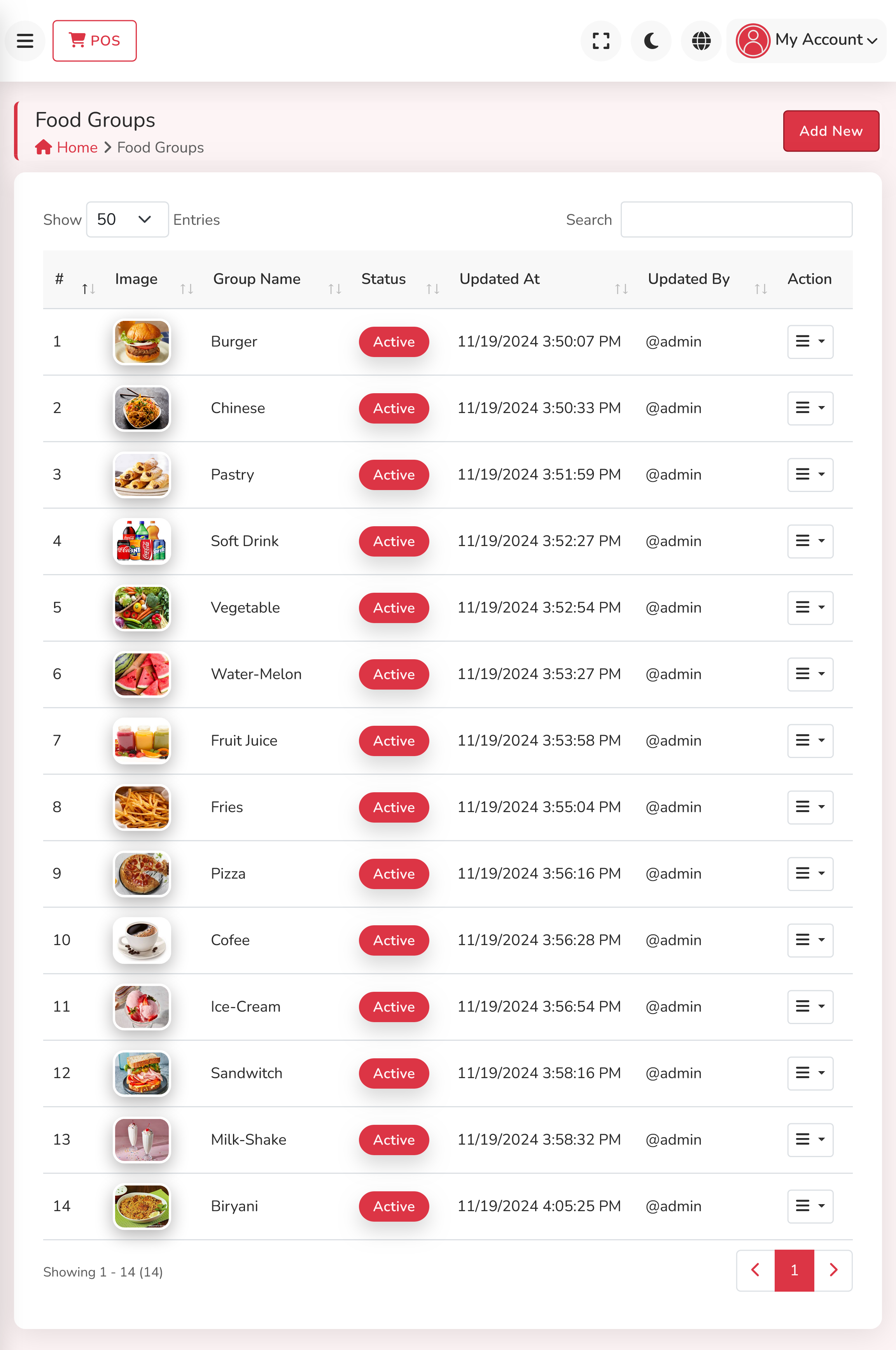Focus the Search field
The width and height of the screenshot is (896, 1350).
pyautogui.click(x=736, y=219)
